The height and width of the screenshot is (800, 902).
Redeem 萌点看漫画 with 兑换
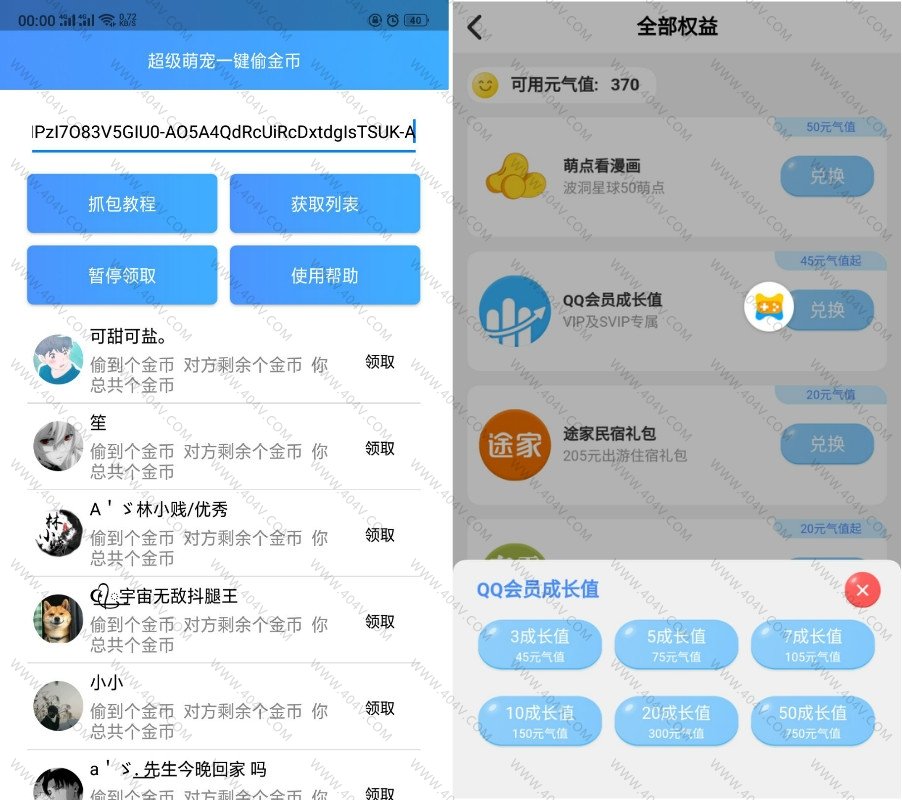point(826,176)
